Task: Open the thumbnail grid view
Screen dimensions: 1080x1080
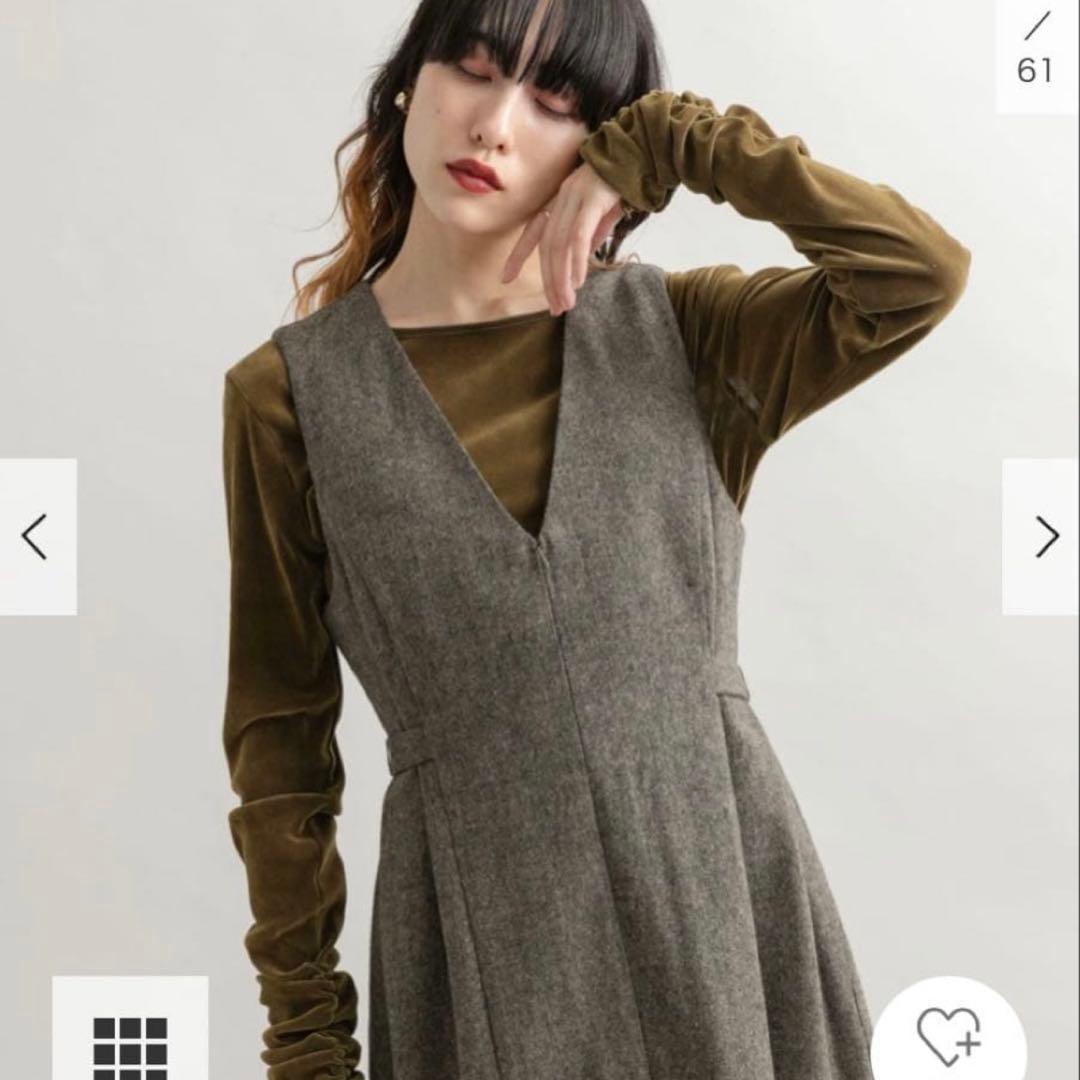Action: tap(130, 1029)
